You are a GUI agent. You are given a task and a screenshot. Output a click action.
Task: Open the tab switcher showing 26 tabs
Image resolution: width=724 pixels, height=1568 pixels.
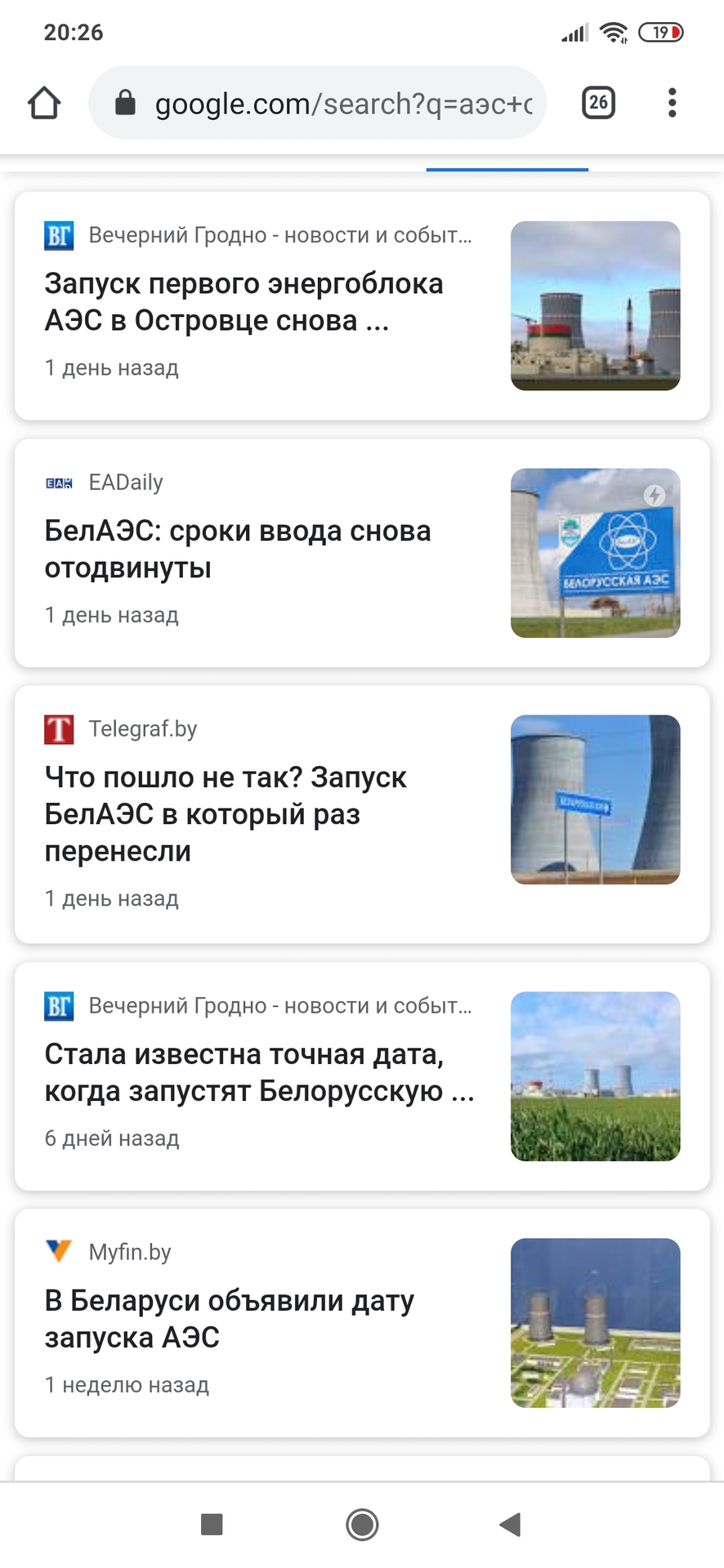598,103
